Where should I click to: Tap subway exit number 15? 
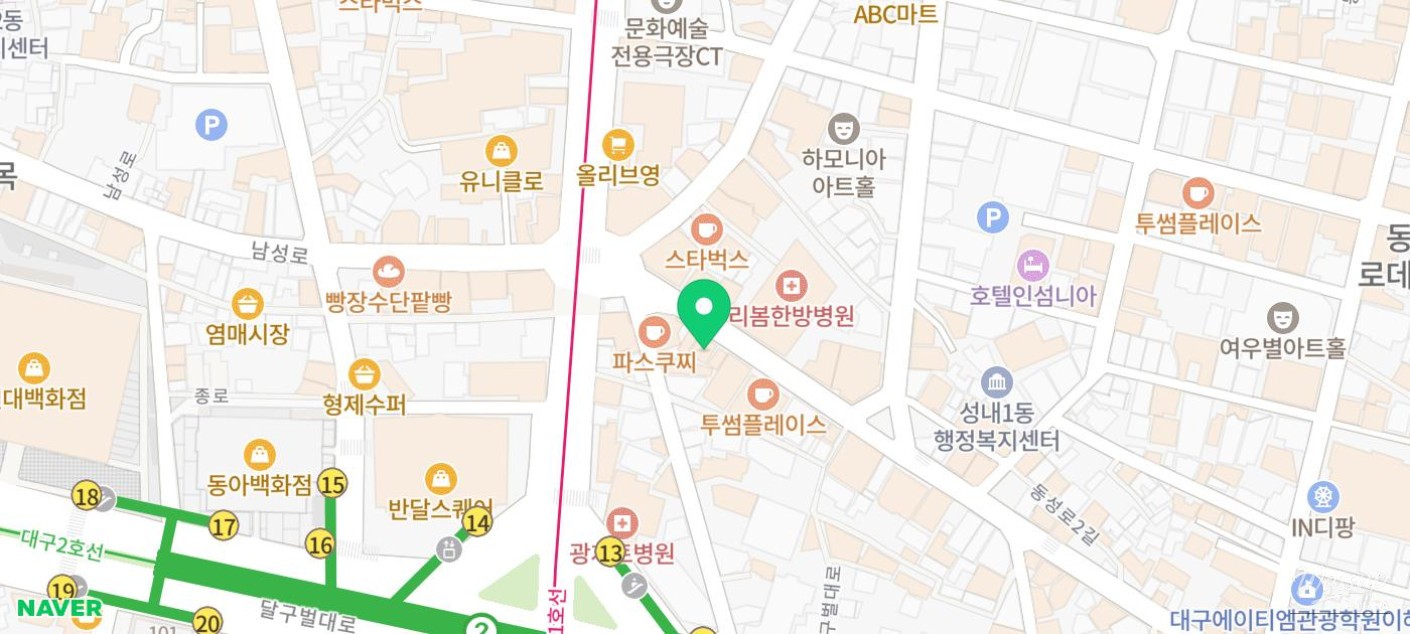(x=332, y=485)
